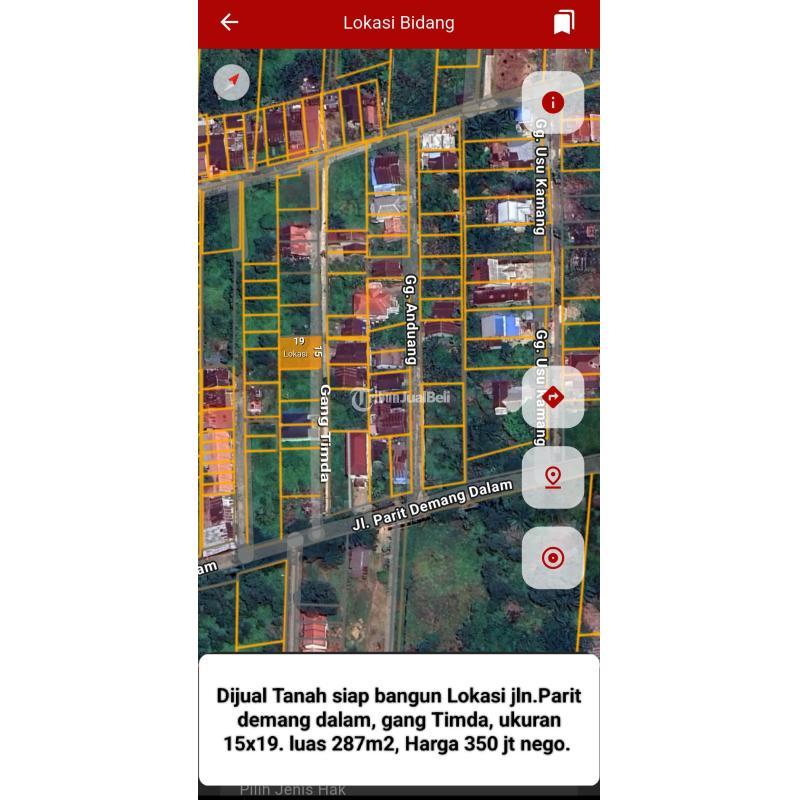Open the bookmarks icon in header
Image resolution: width=800 pixels, height=800 pixels.
click(x=564, y=22)
